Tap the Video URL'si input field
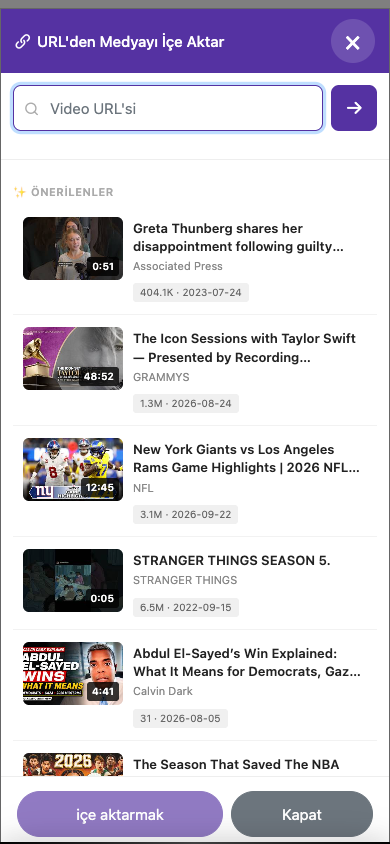The height and width of the screenshot is (844, 390). click(x=168, y=108)
